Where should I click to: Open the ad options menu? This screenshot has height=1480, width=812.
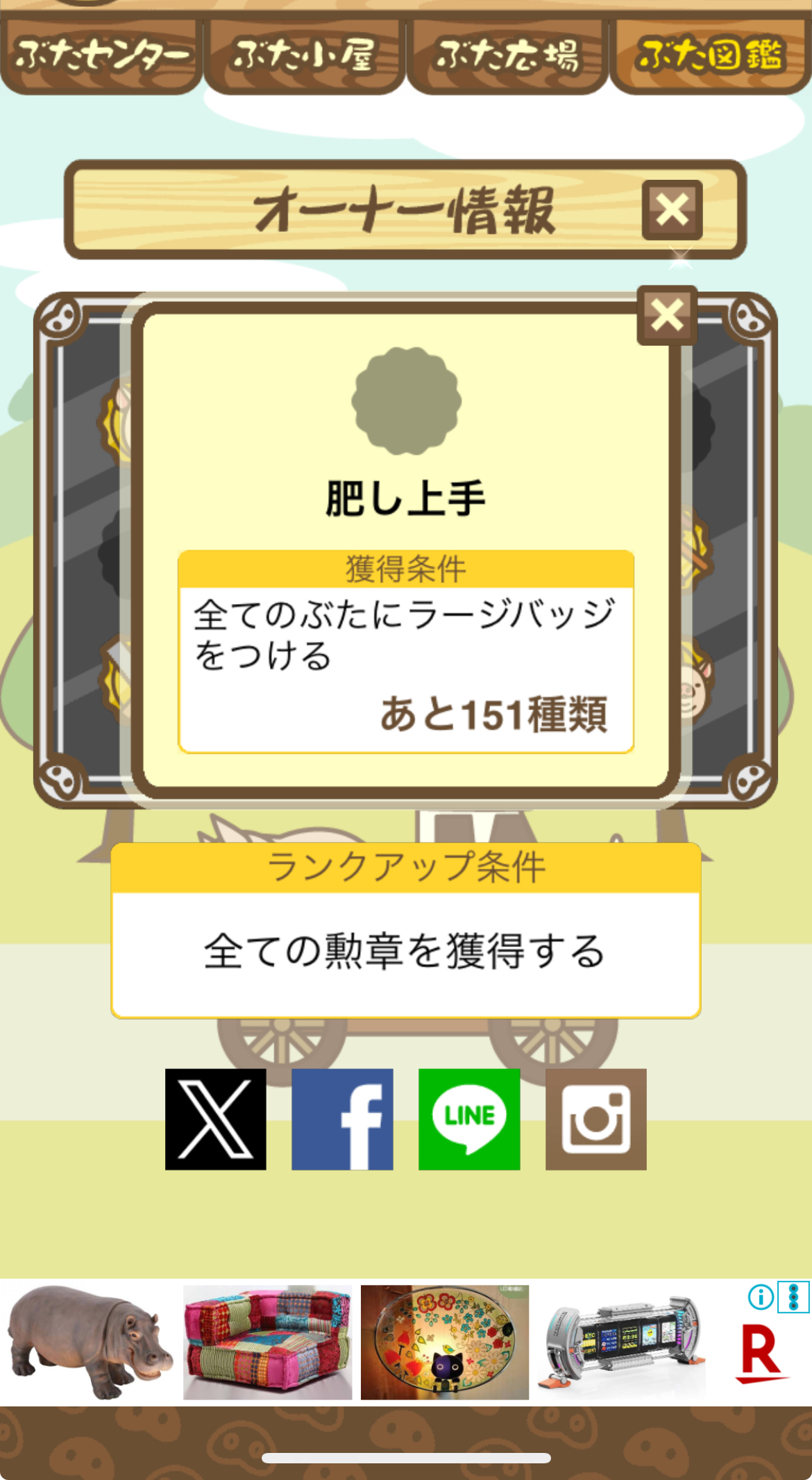click(x=794, y=1297)
